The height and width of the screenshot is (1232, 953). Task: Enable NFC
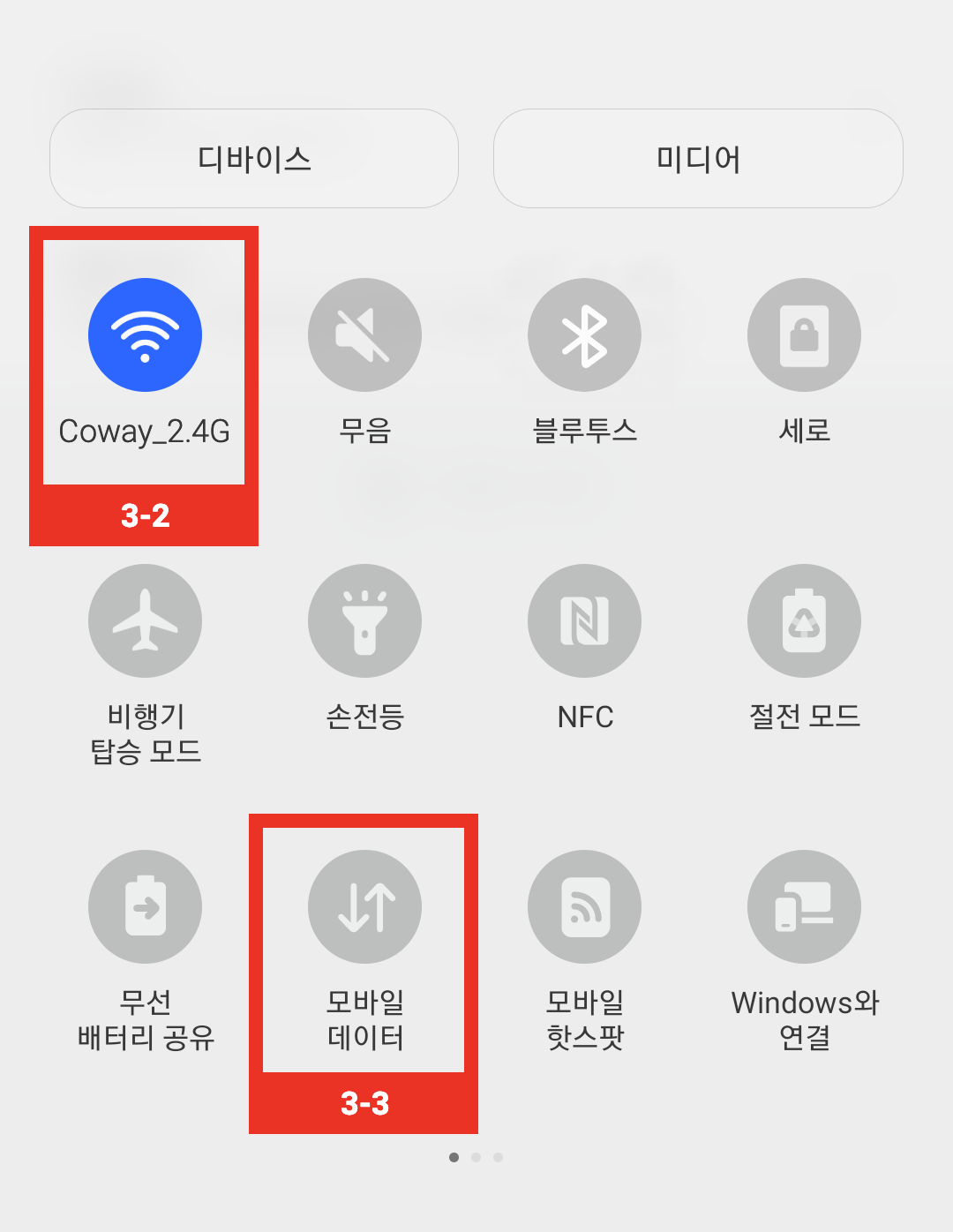coord(584,621)
